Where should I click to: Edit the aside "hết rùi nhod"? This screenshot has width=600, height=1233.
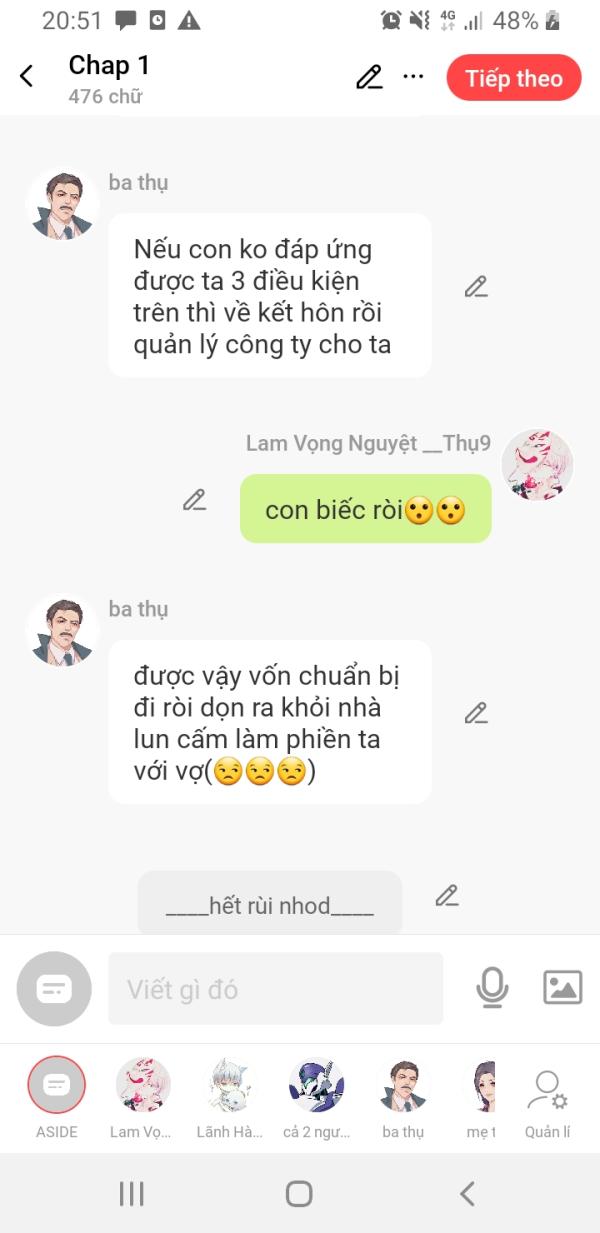[447, 895]
